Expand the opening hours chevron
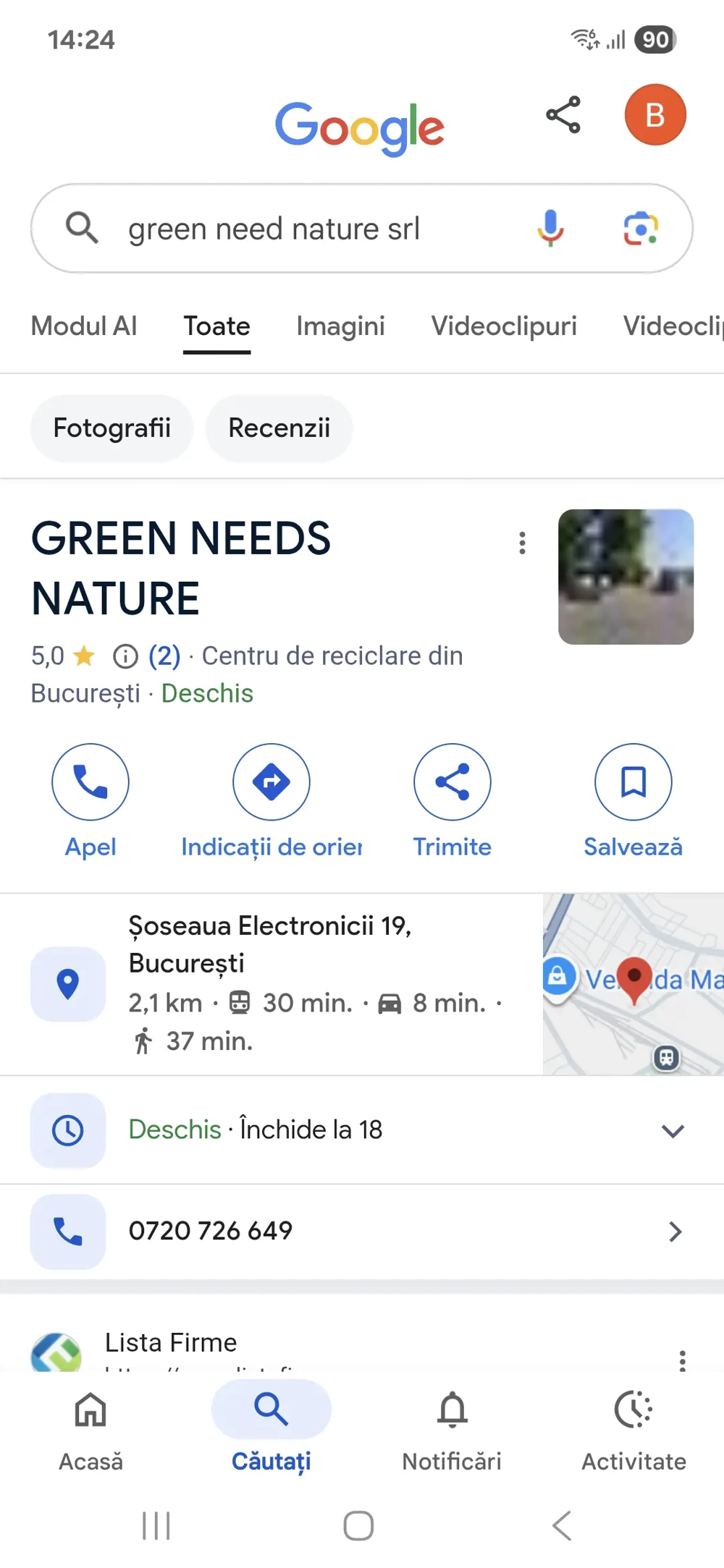Viewport: 724px width, 1568px height. point(673,1130)
